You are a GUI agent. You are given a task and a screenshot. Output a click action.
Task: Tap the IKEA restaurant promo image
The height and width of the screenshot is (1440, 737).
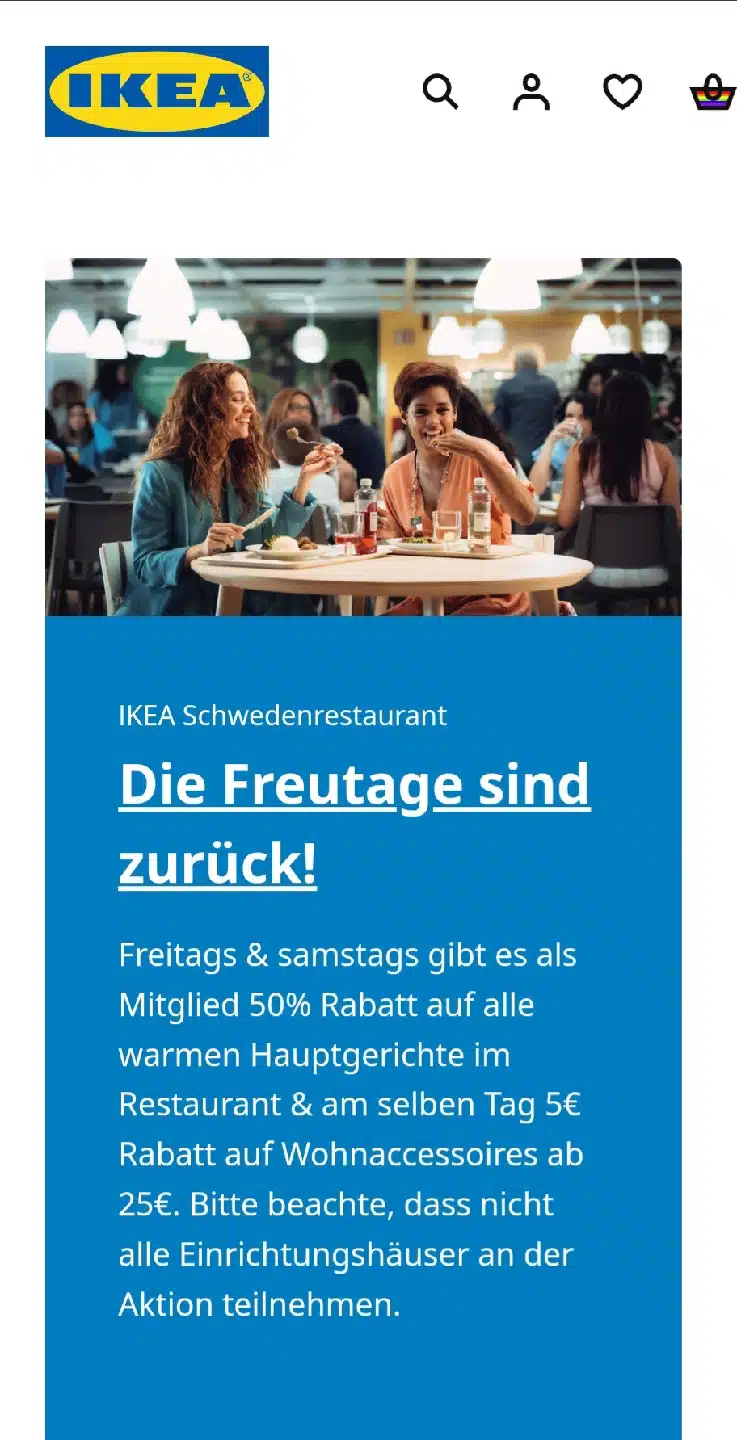pyautogui.click(x=363, y=437)
